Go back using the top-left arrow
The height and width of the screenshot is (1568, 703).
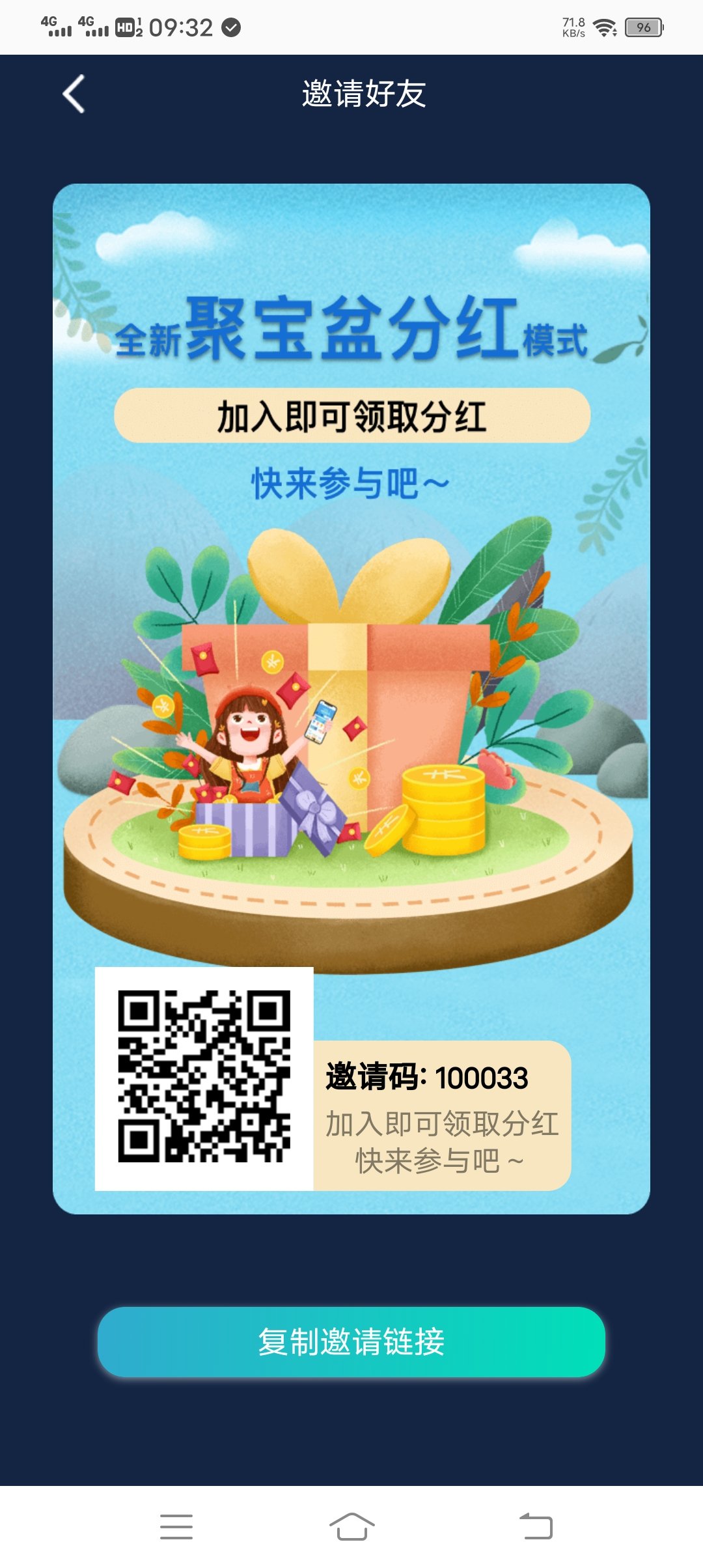(74, 94)
